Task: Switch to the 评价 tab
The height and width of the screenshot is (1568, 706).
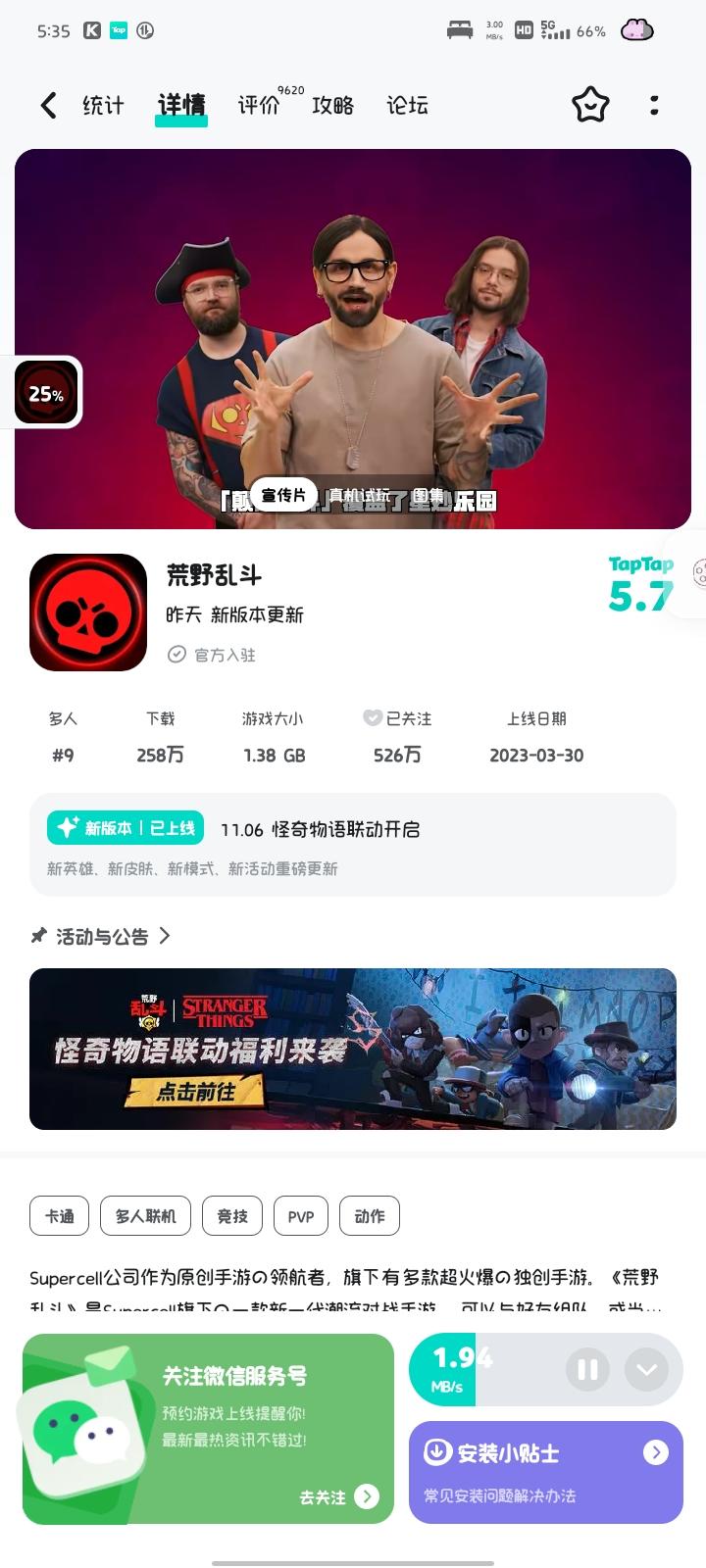Action: [257, 105]
